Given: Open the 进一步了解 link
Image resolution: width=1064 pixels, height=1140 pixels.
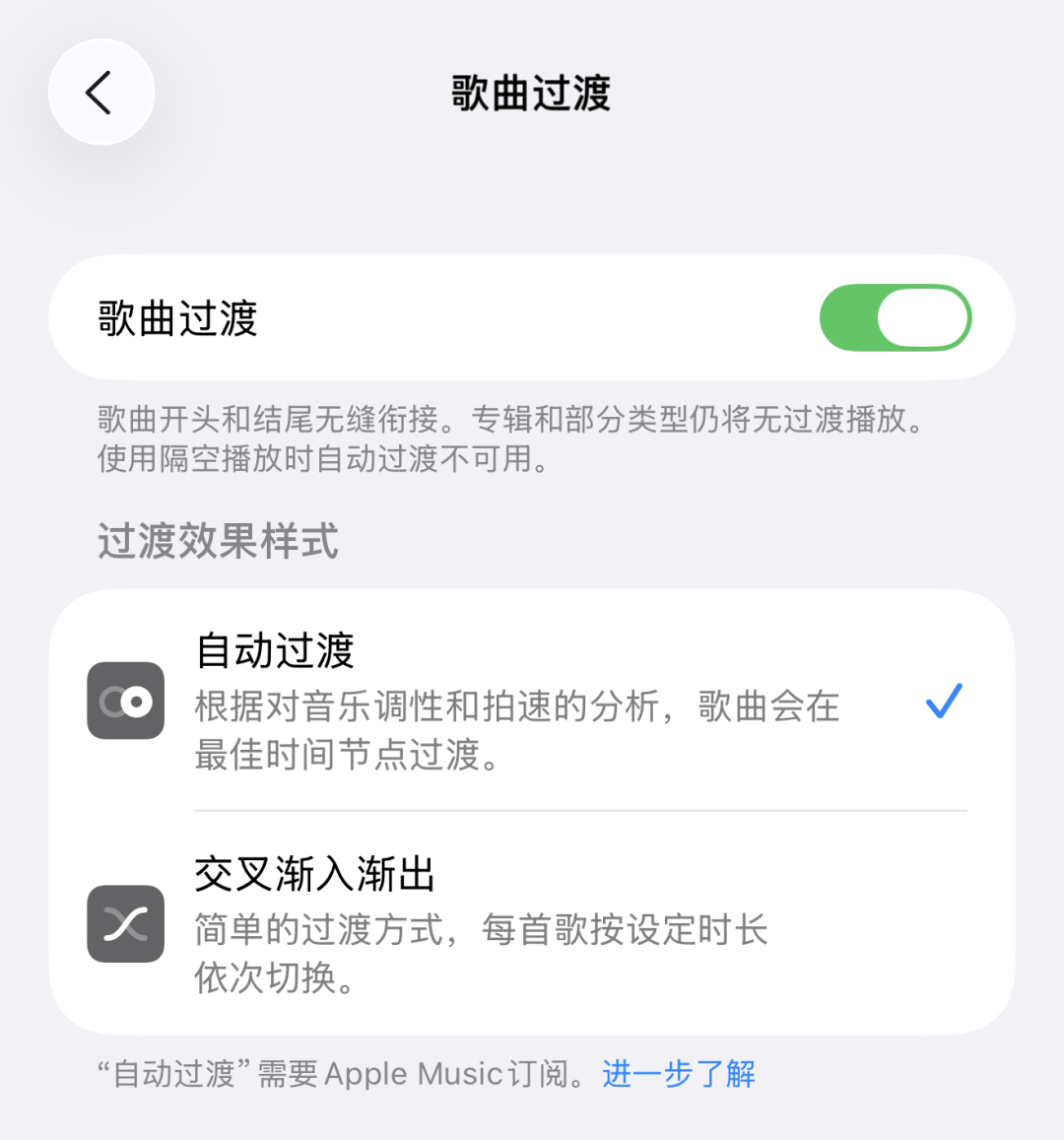Looking at the screenshot, I should coord(679,1073).
